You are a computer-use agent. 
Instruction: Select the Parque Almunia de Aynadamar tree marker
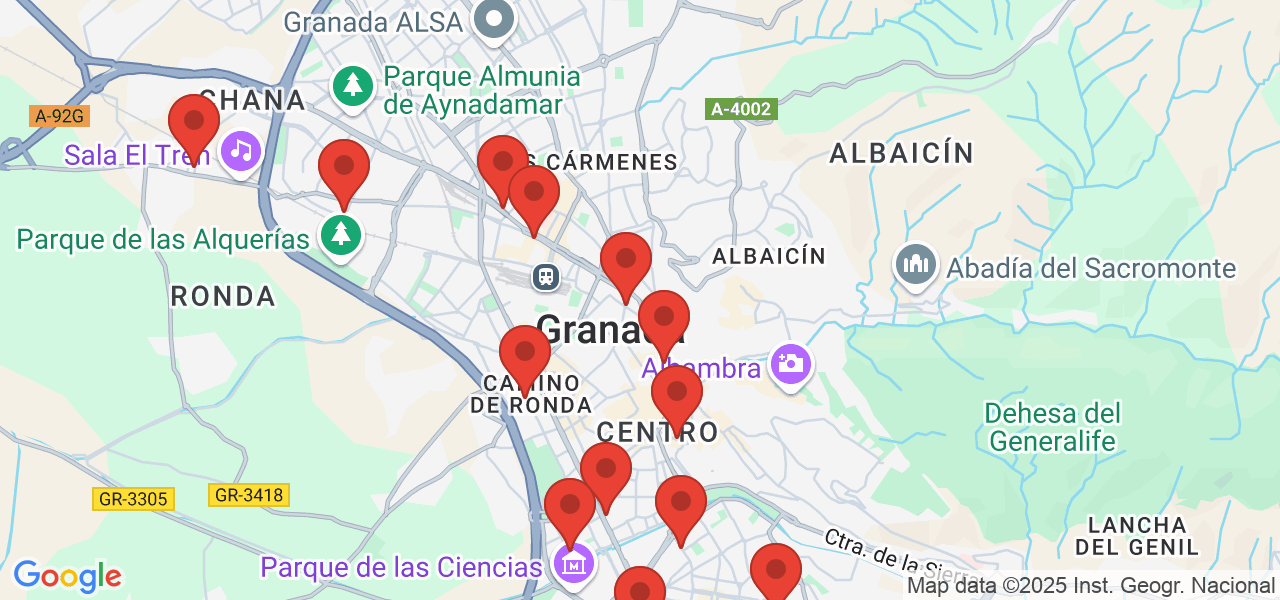pos(352,85)
